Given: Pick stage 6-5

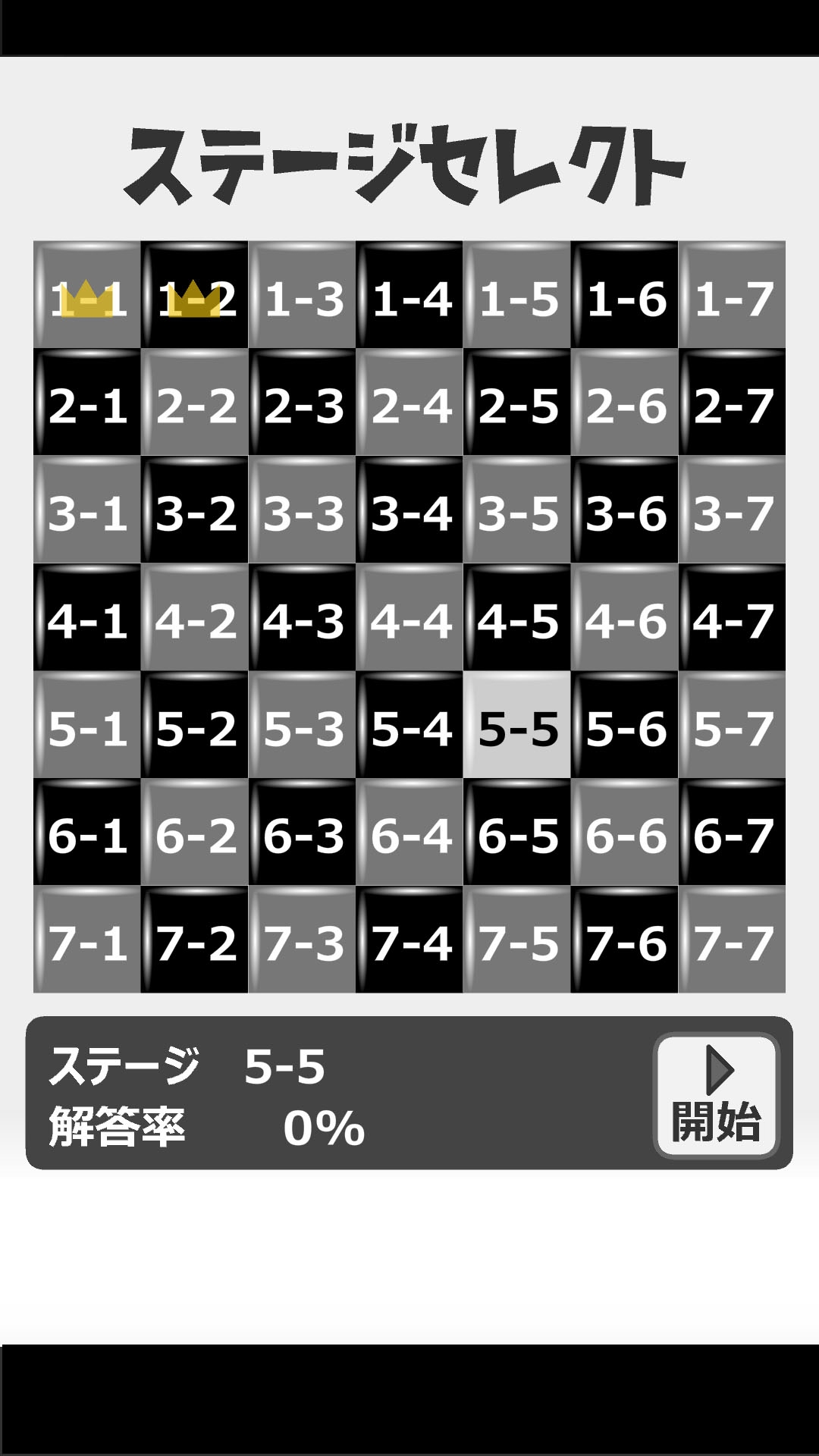Looking at the screenshot, I should coord(517,833).
